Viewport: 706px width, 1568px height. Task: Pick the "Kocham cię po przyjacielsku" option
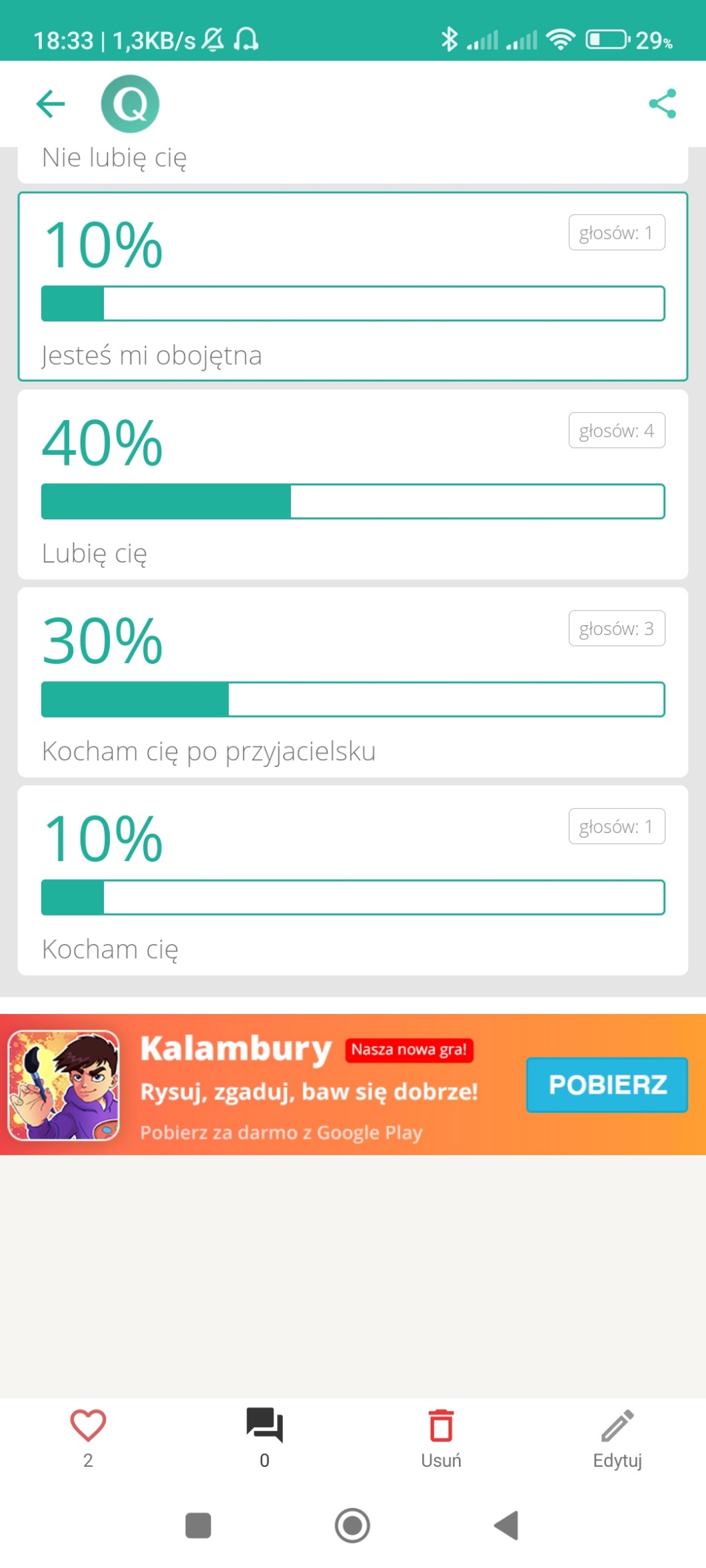click(352, 682)
